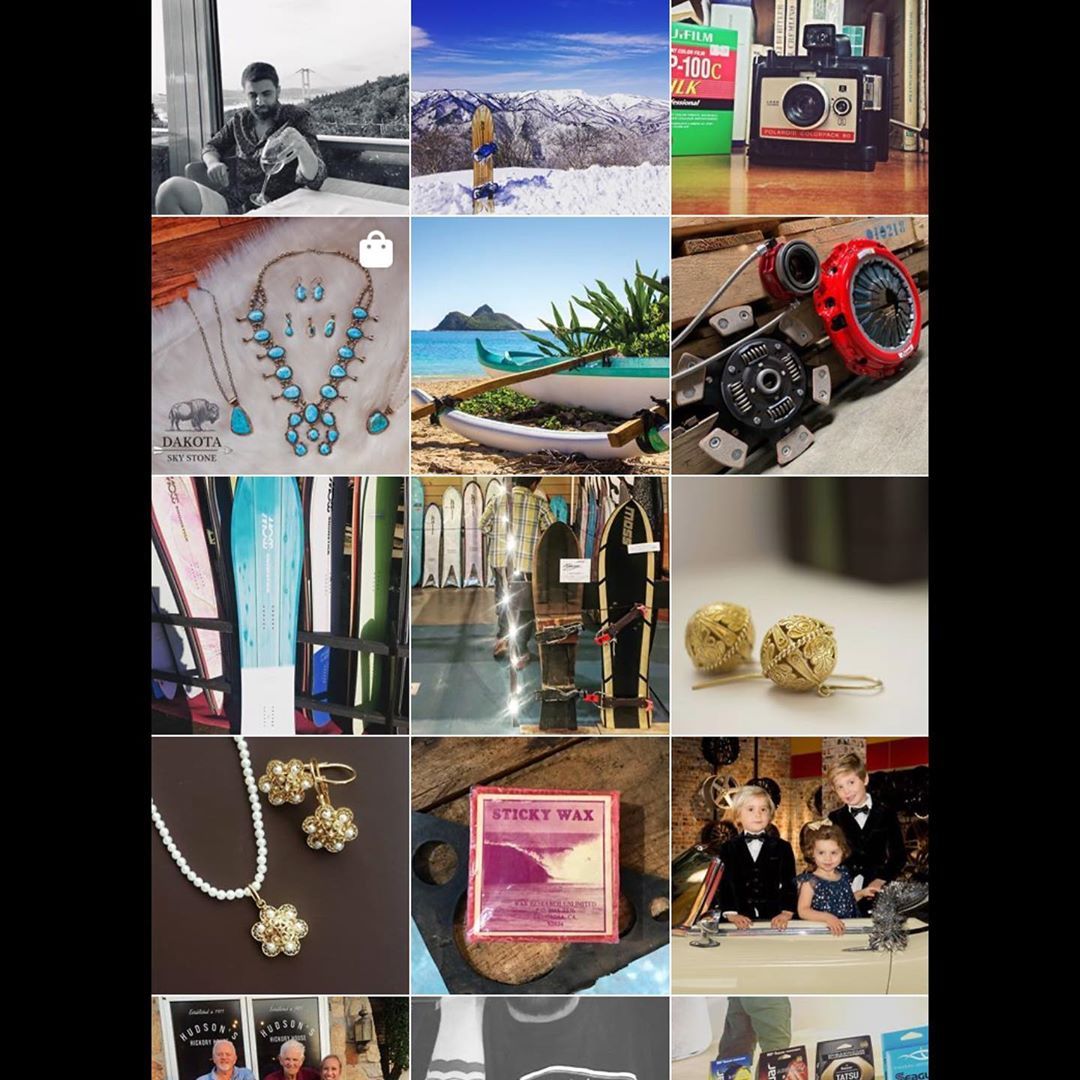
Task: View the snowboard in snowy mountains post
Action: pos(540,107)
